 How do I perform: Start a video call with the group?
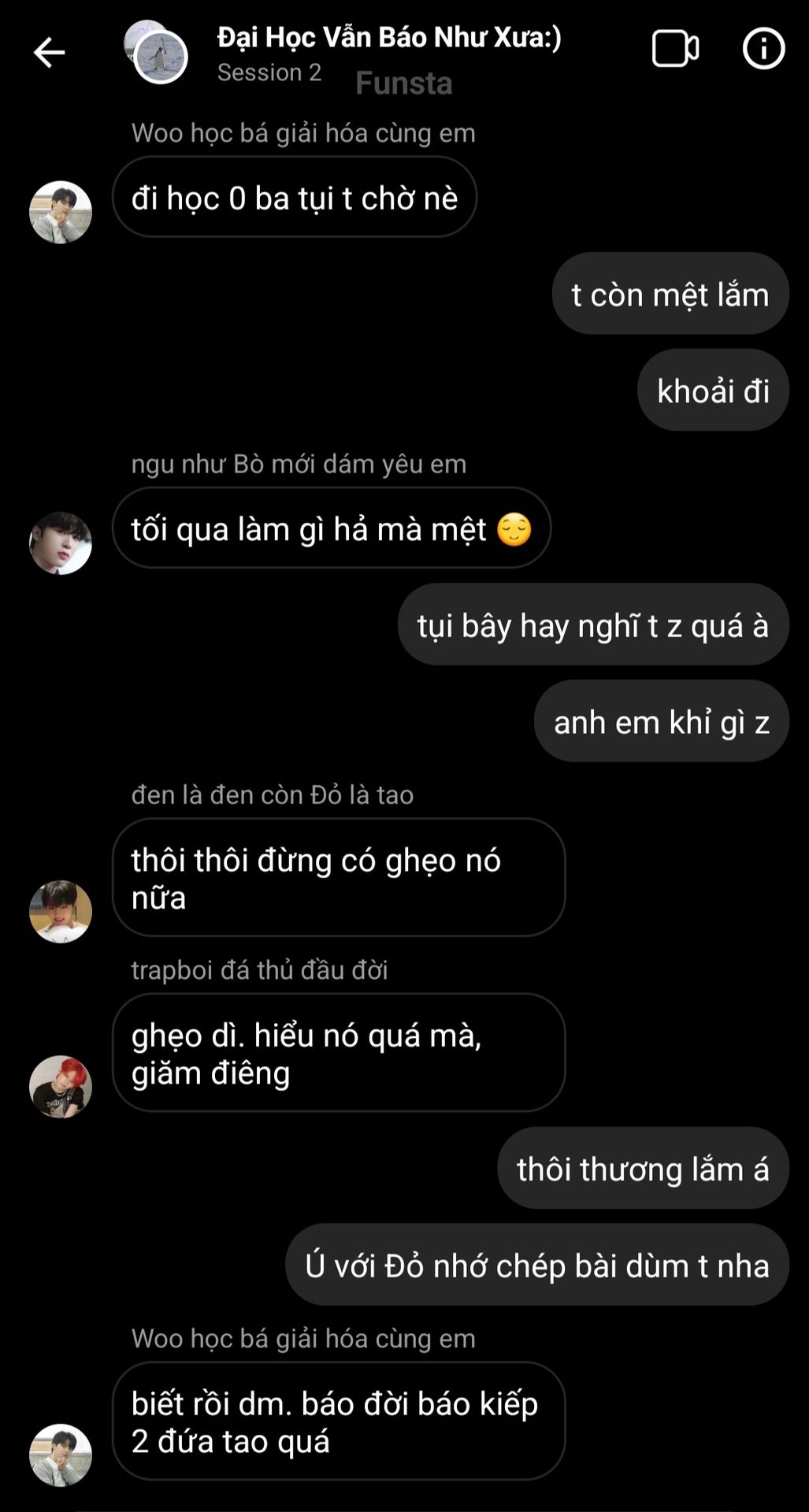click(675, 49)
